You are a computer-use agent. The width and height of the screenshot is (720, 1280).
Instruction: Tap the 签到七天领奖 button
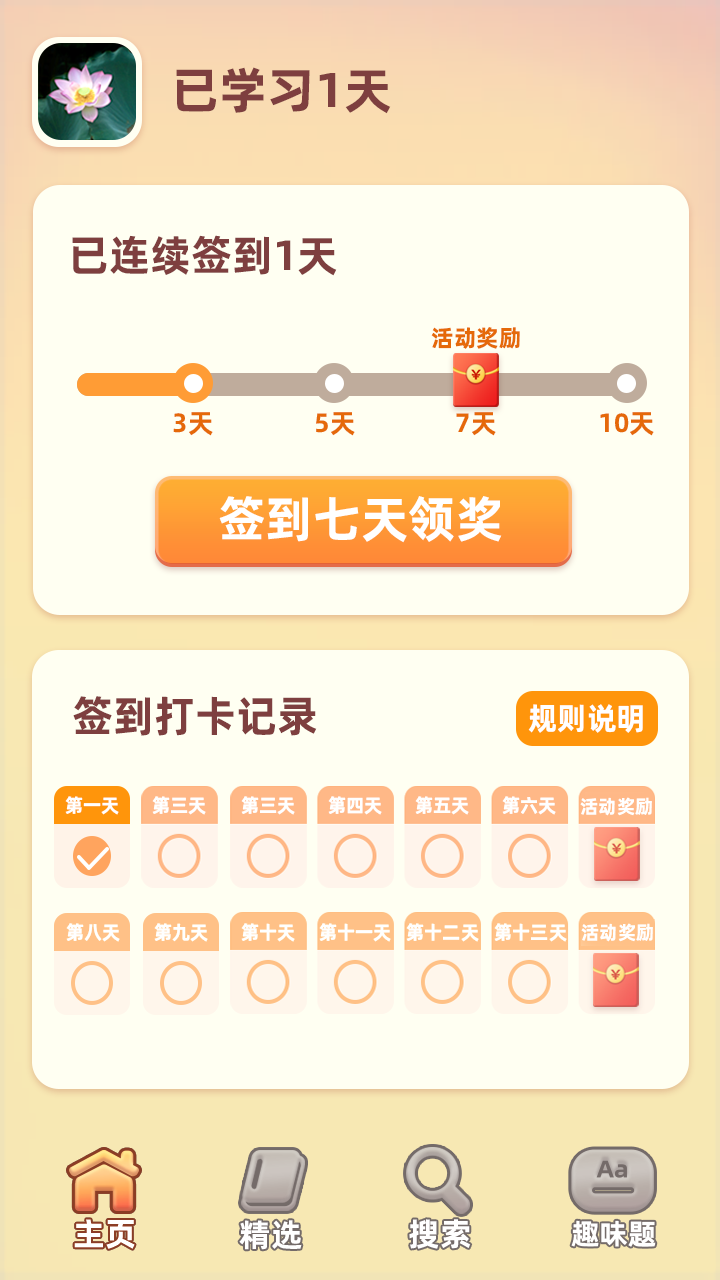click(x=363, y=520)
